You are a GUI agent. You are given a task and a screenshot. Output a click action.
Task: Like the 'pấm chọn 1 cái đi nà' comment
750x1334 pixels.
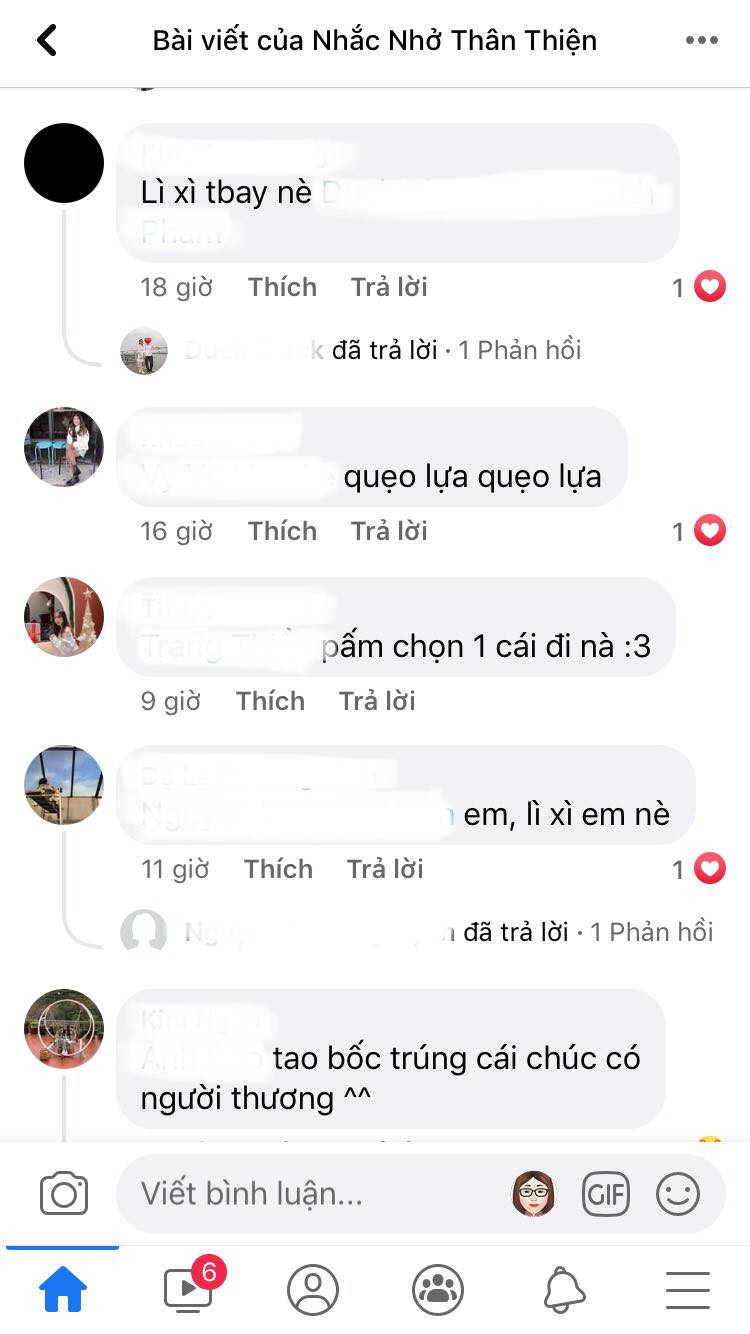coord(270,701)
